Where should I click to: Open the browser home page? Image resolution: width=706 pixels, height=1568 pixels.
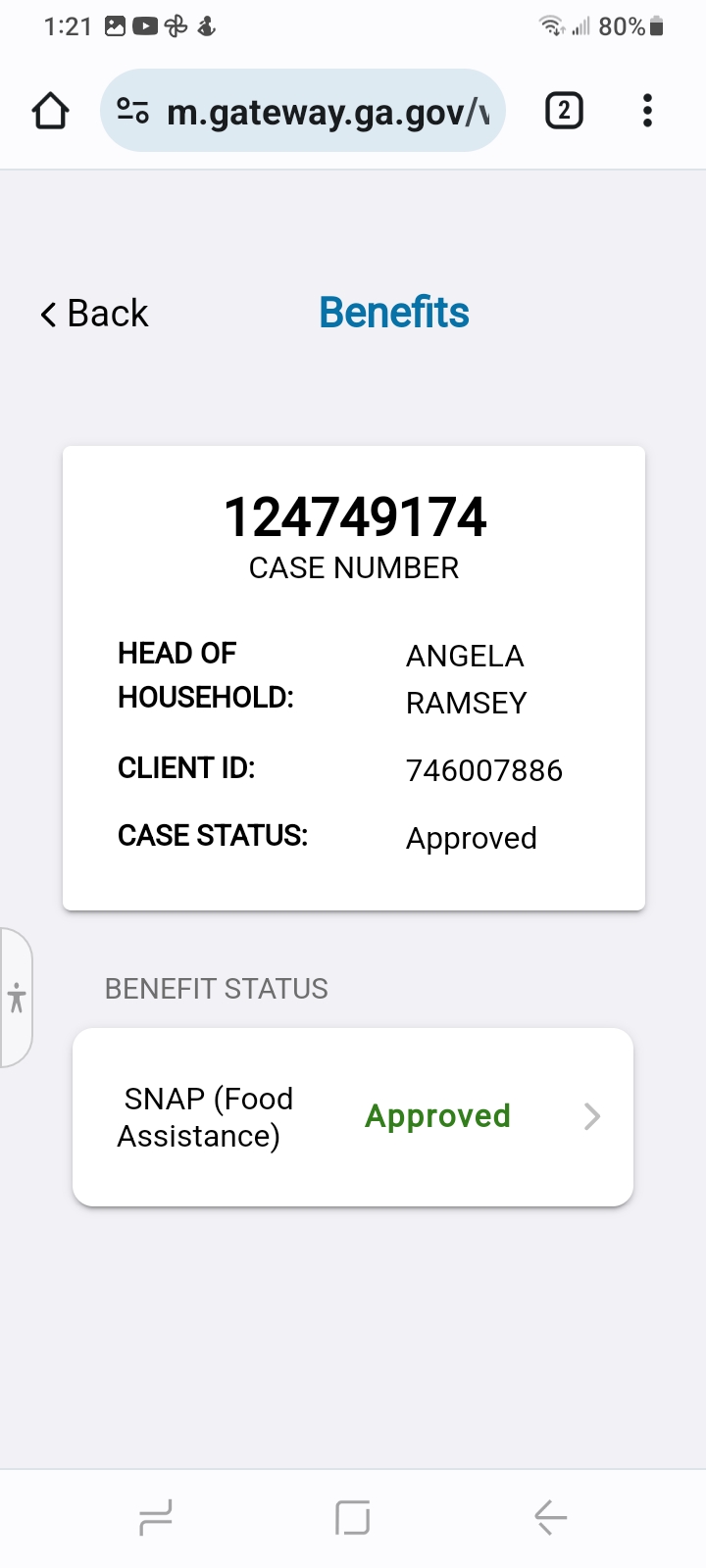coord(51,111)
